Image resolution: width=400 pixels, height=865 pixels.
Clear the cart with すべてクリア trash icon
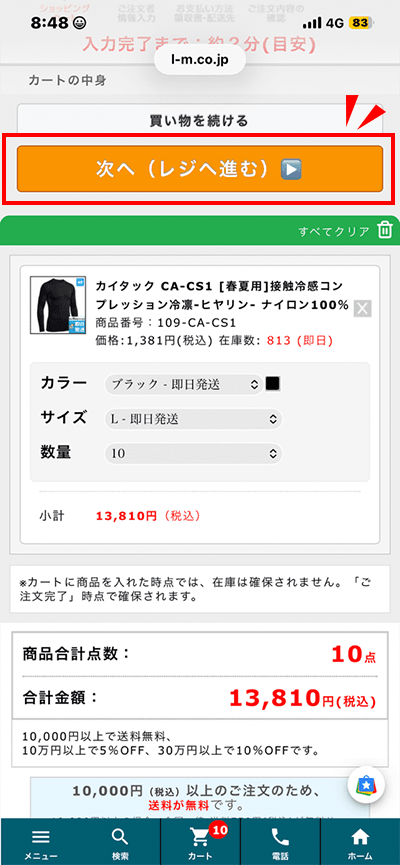coord(385,230)
